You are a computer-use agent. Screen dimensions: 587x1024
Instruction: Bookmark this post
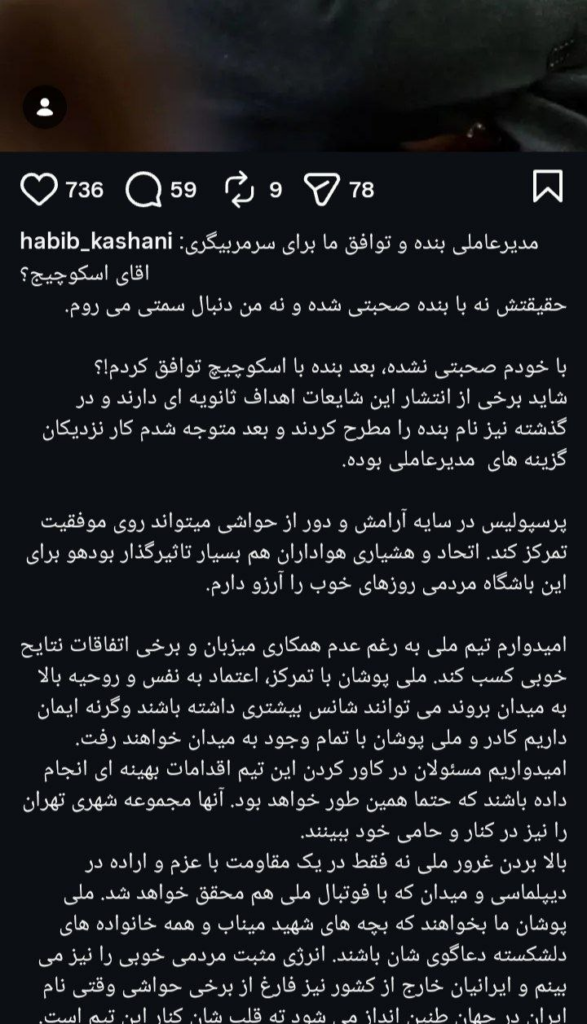point(547,187)
